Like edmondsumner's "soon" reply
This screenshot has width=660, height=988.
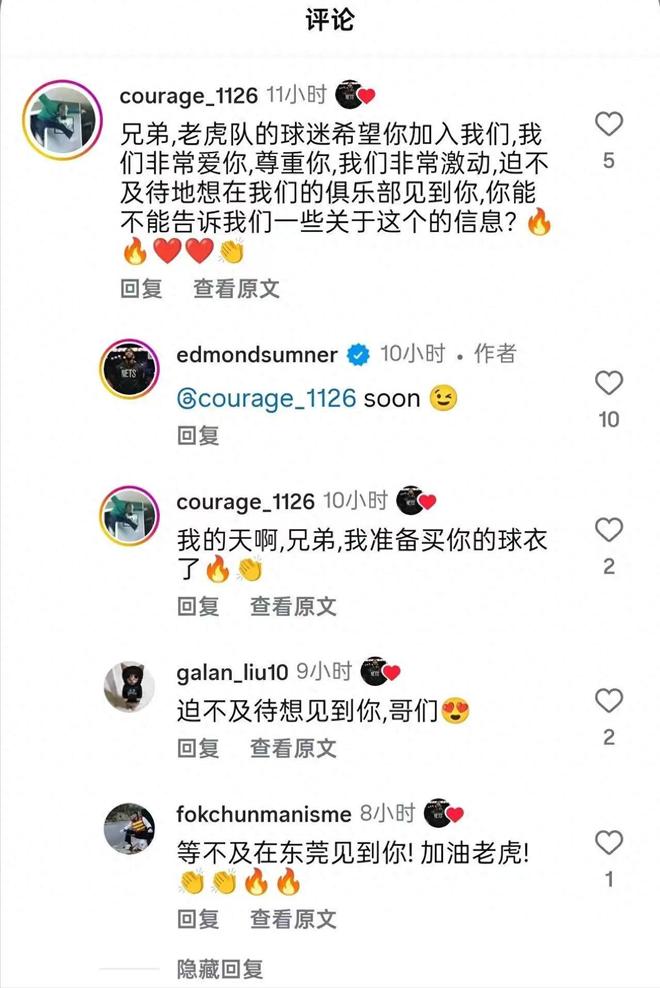pos(609,383)
